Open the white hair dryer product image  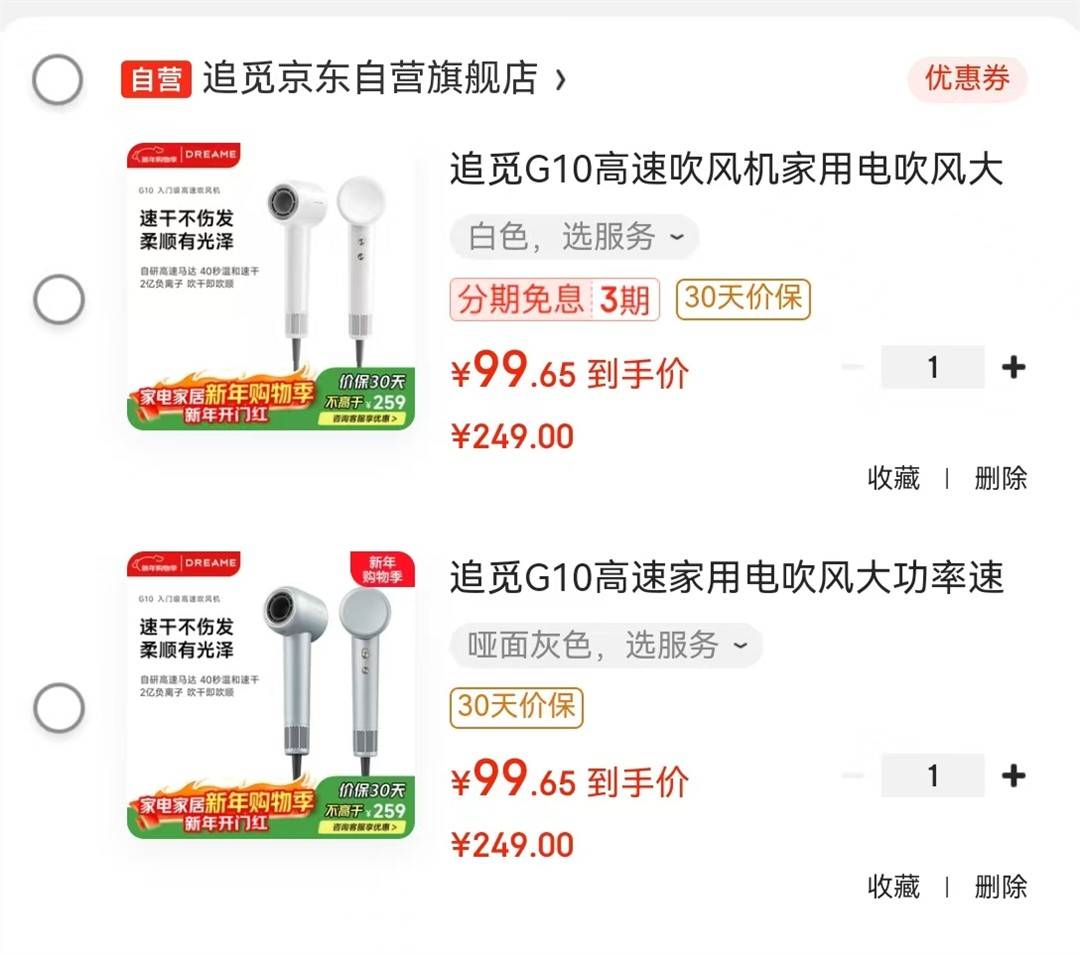(270, 287)
